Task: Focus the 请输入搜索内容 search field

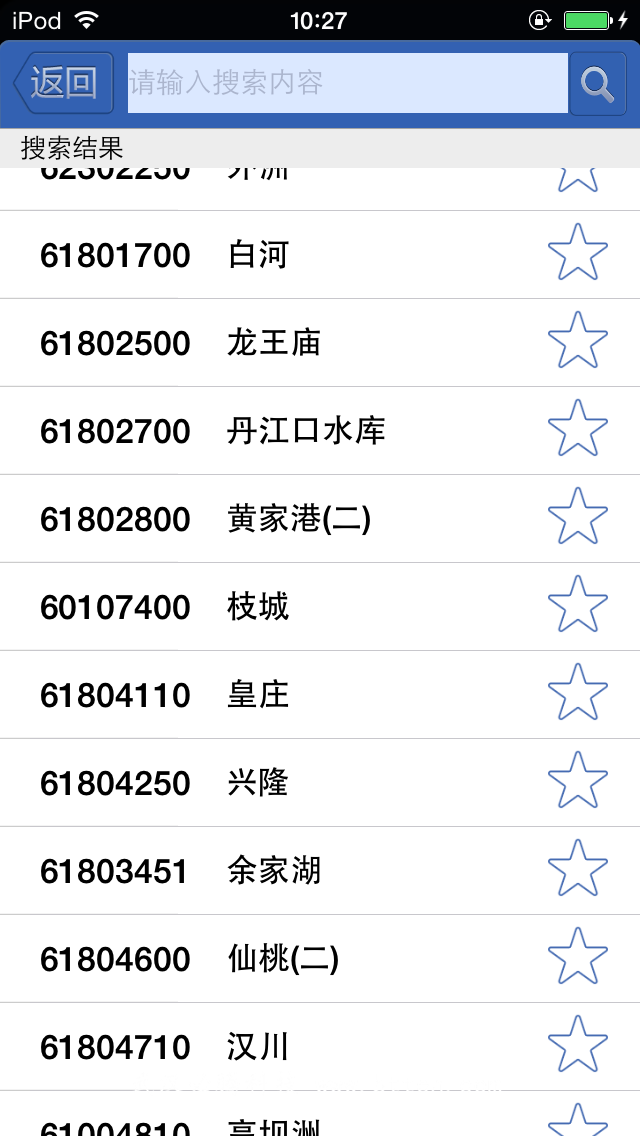Action: (x=347, y=83)
